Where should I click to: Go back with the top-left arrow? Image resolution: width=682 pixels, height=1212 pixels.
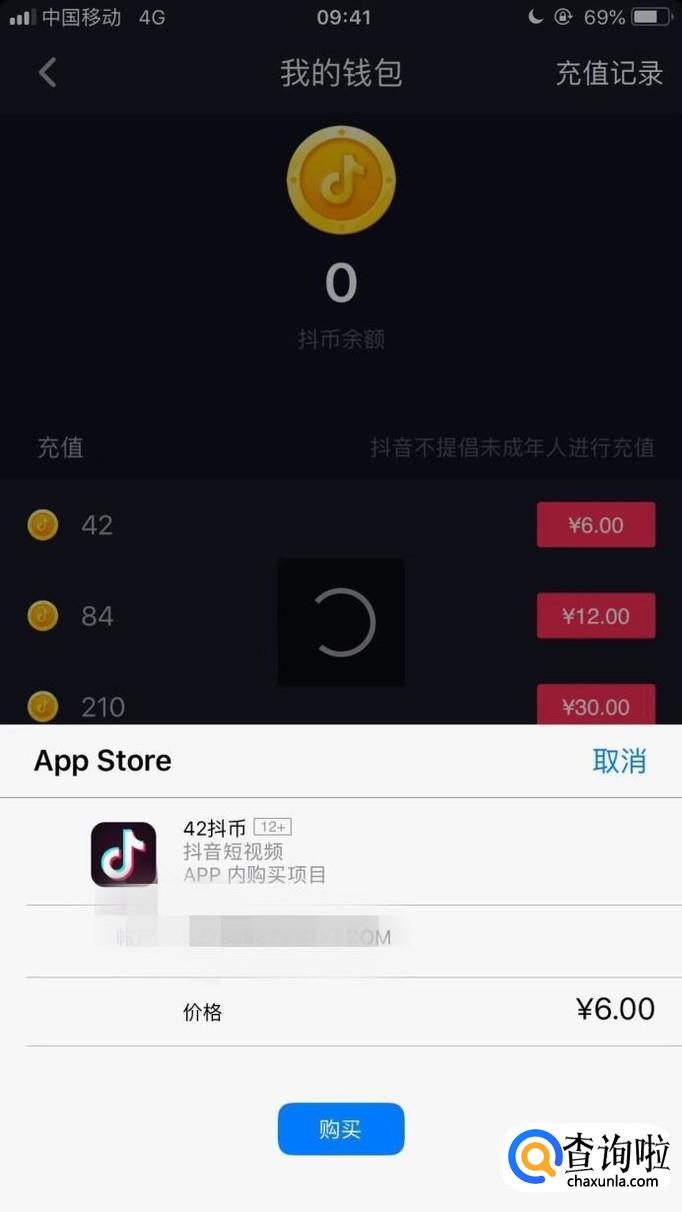pos(47,72)
